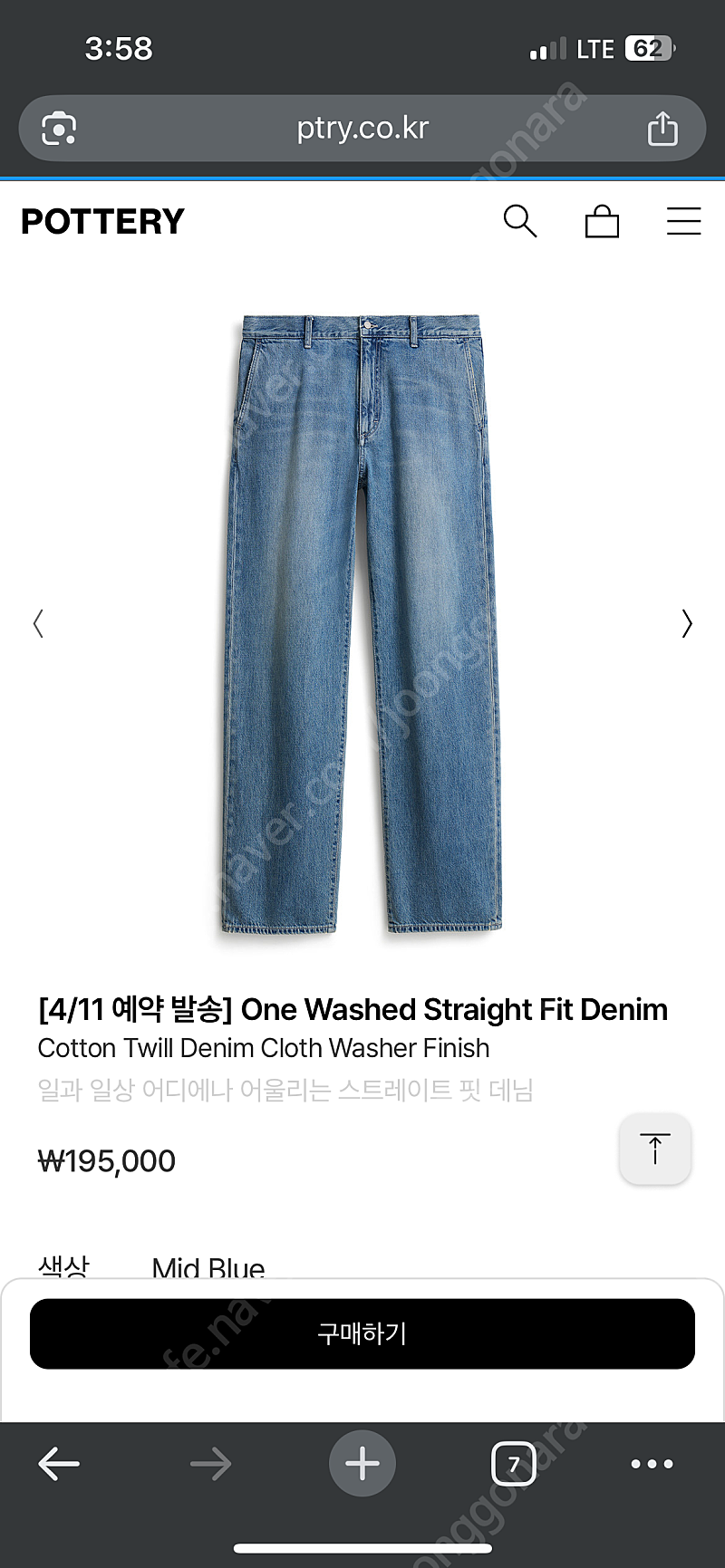Open the browser's more options menu
This screenshot has width=725, height=1568.
(x=652, y=1464)
